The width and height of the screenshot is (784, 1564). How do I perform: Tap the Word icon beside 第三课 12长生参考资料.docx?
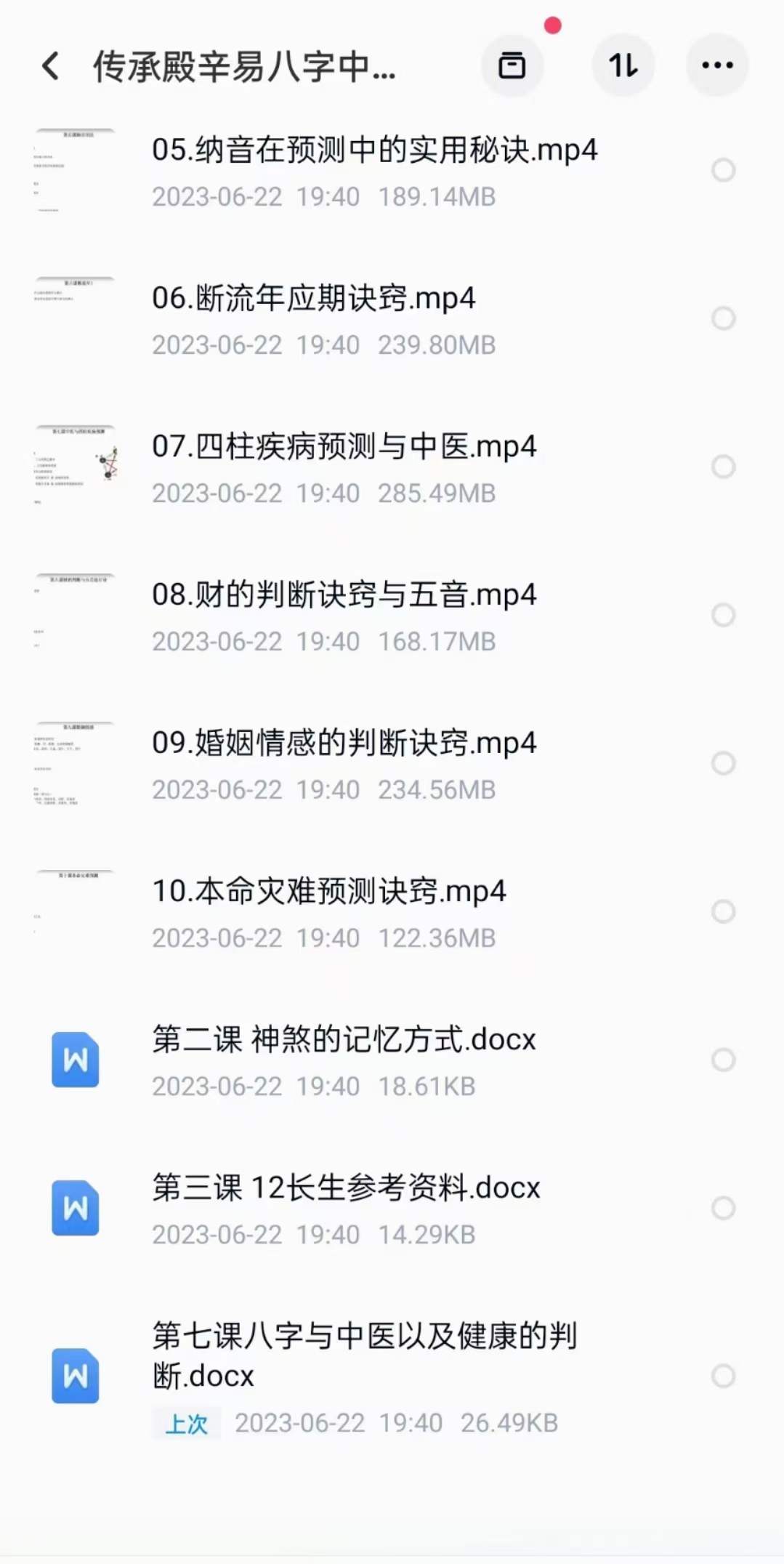point(75,1208)
